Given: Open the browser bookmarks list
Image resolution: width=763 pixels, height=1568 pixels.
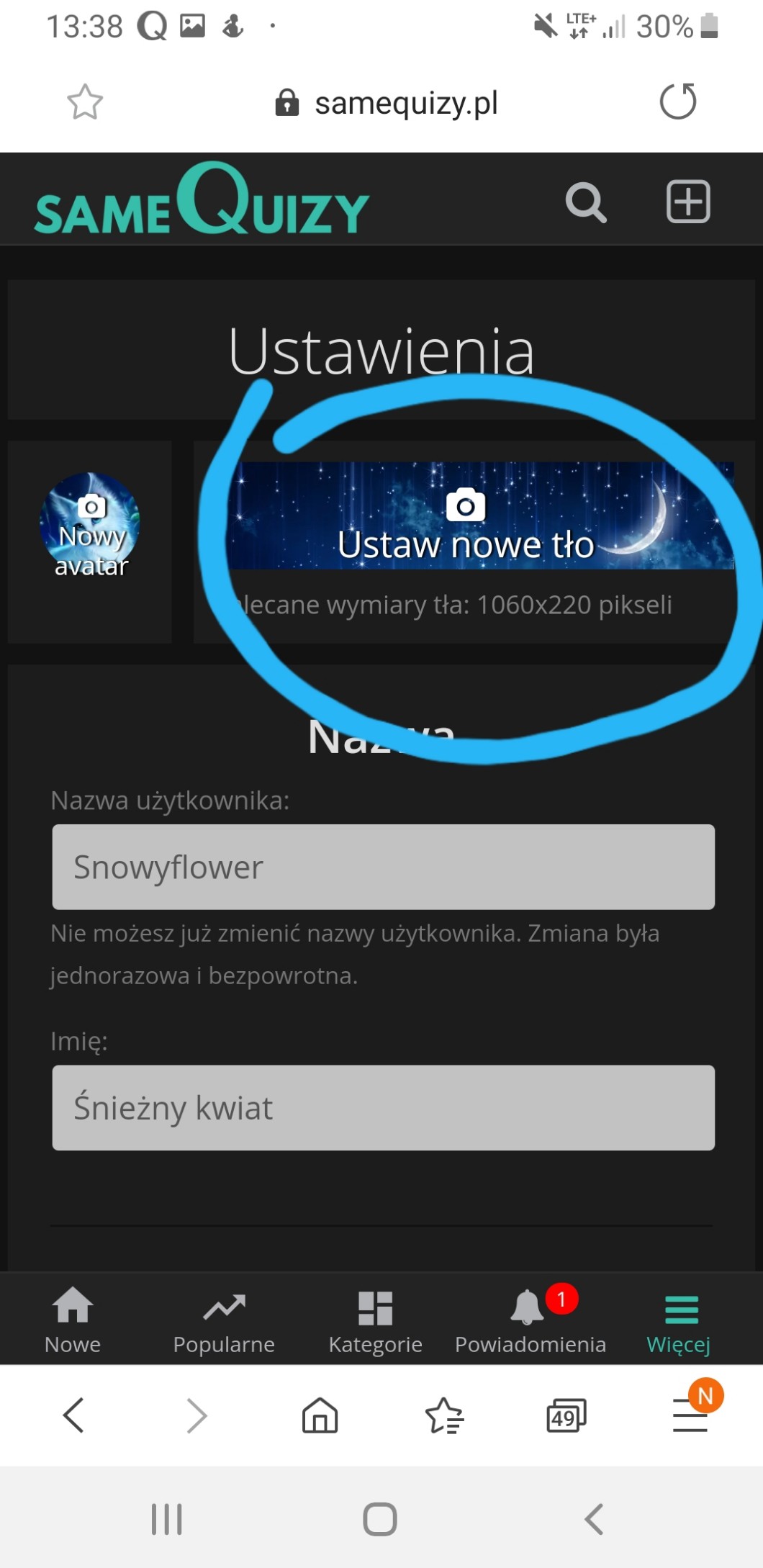Looking at the screenshot, I should tap(444, 1415).
